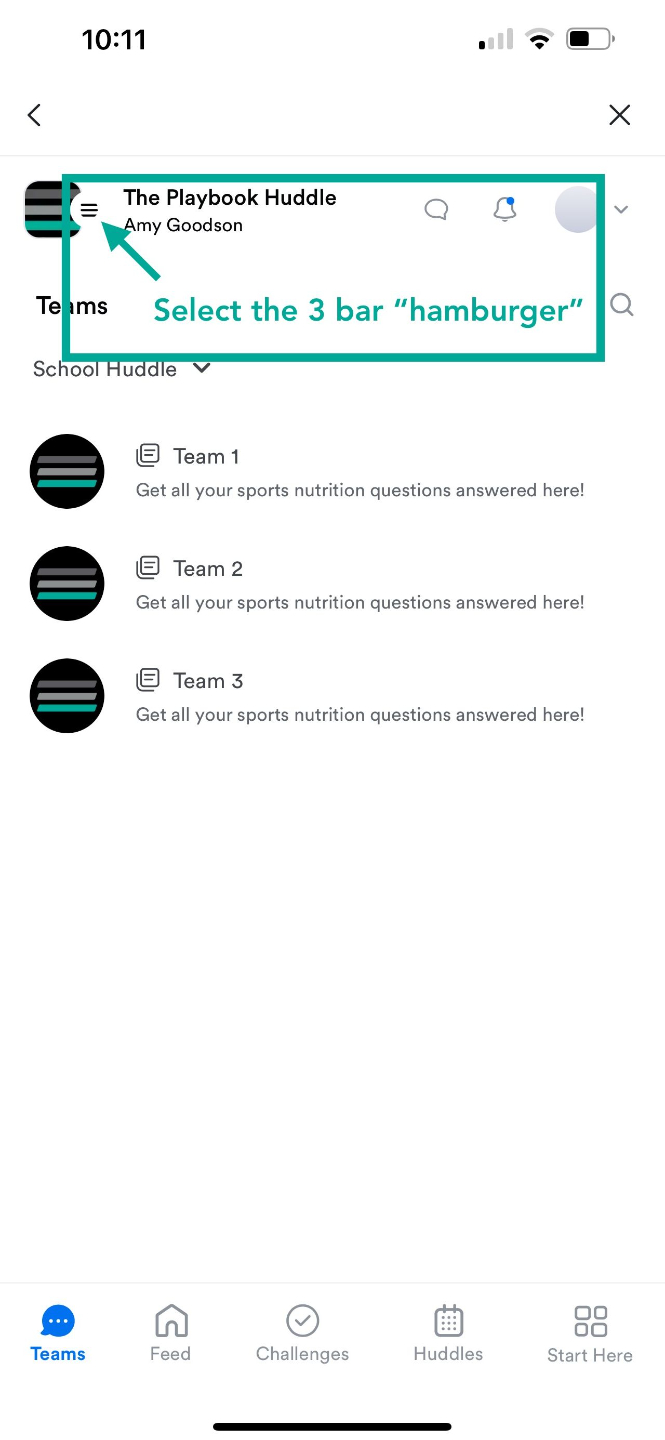Go back with the top-left arrow

(x=34, y=115)
